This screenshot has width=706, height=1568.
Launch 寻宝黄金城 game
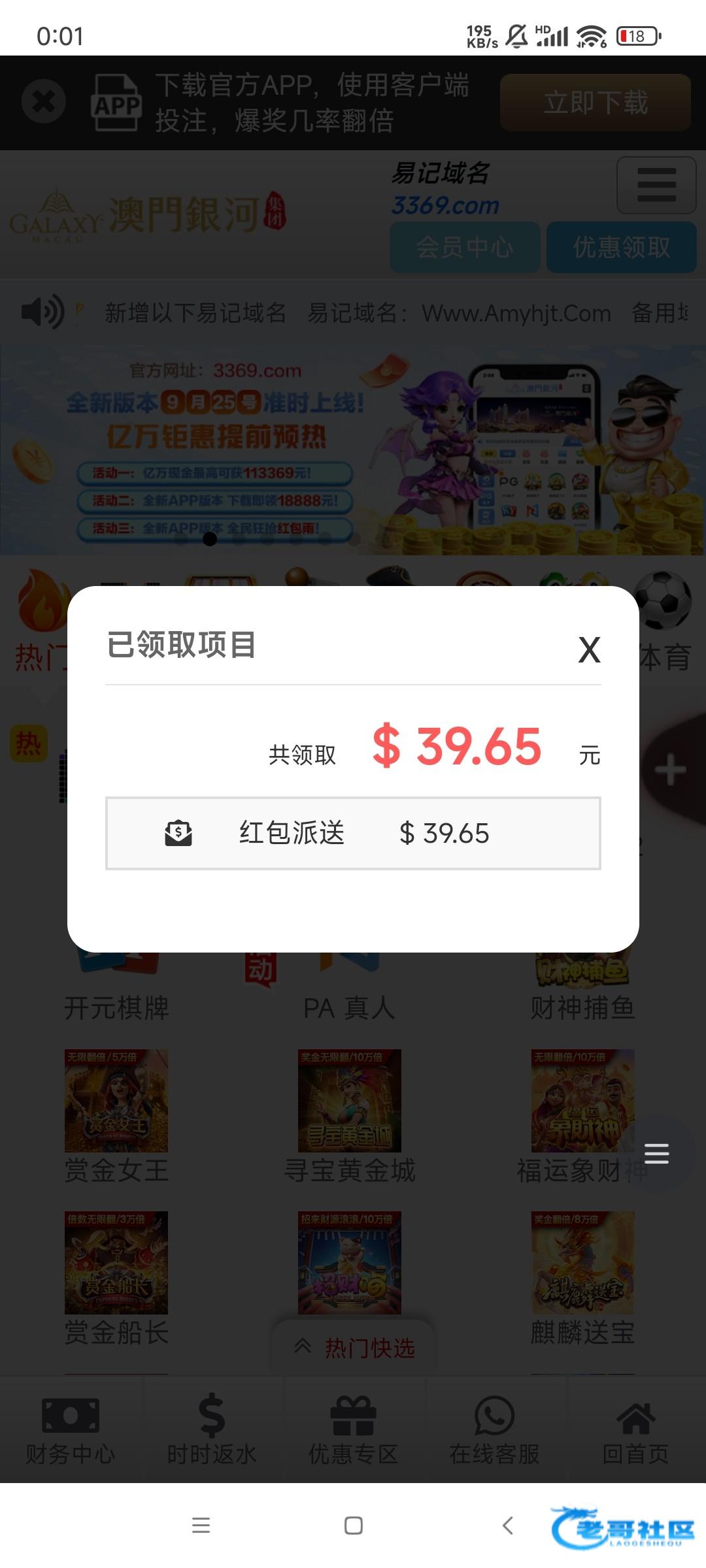pyautogui.click(x=350, y=1117)
